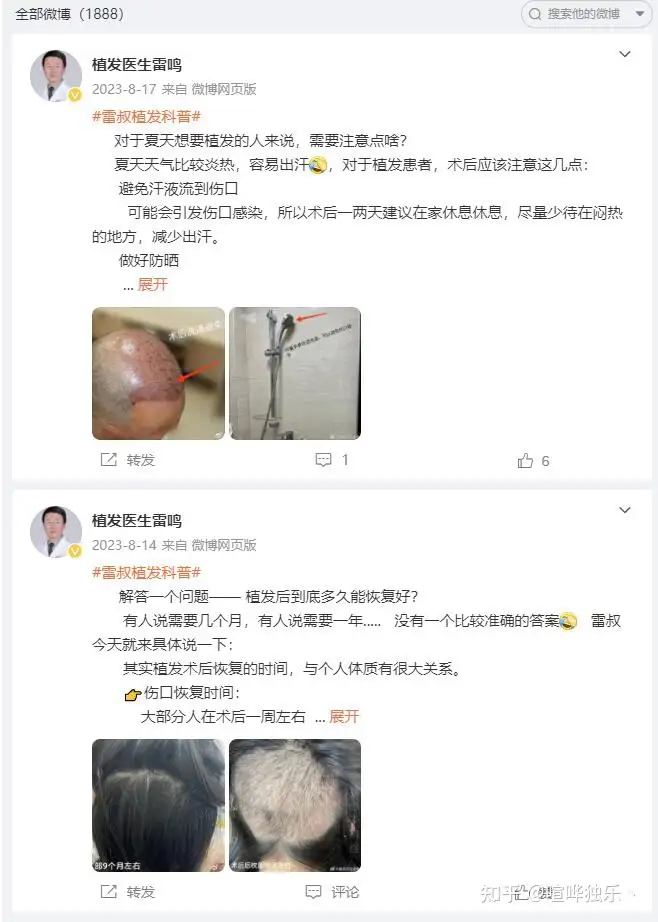View the second hair photo in 2023-8-14 post
Viewport: 658px width, 922px height.
coord(295,805)
